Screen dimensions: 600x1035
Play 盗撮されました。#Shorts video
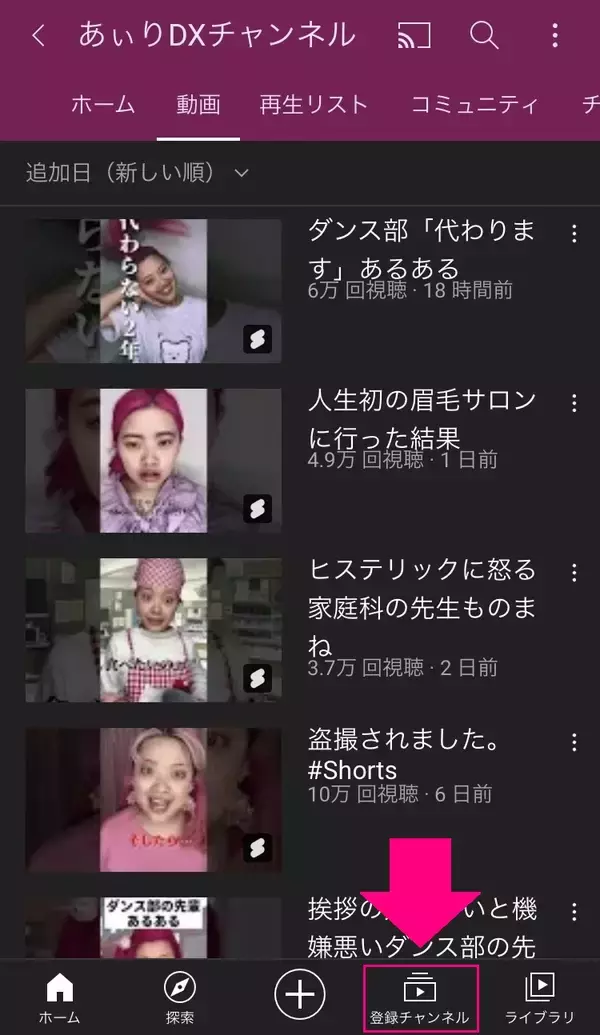pos(153,799)
